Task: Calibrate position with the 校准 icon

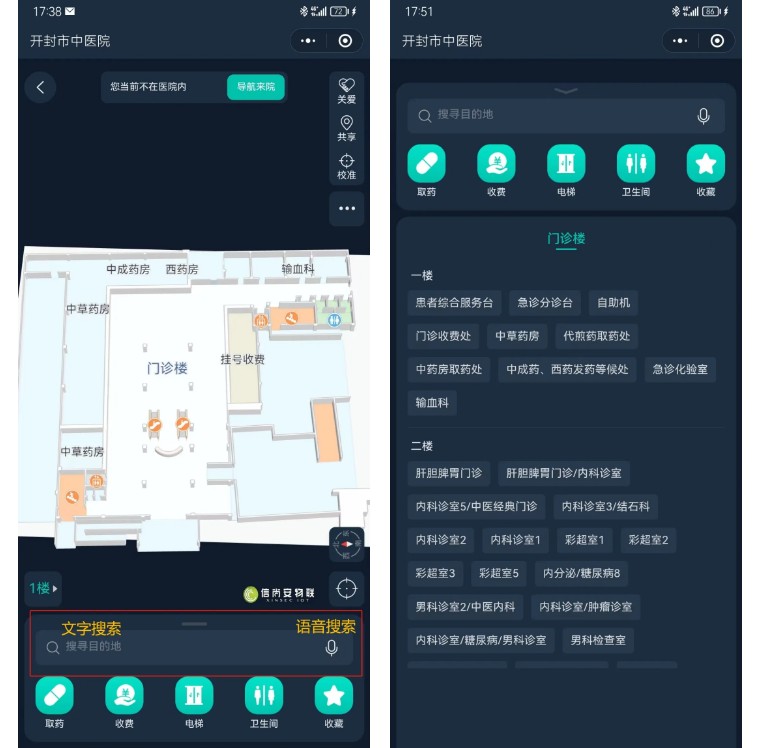Action: (346, 166)
